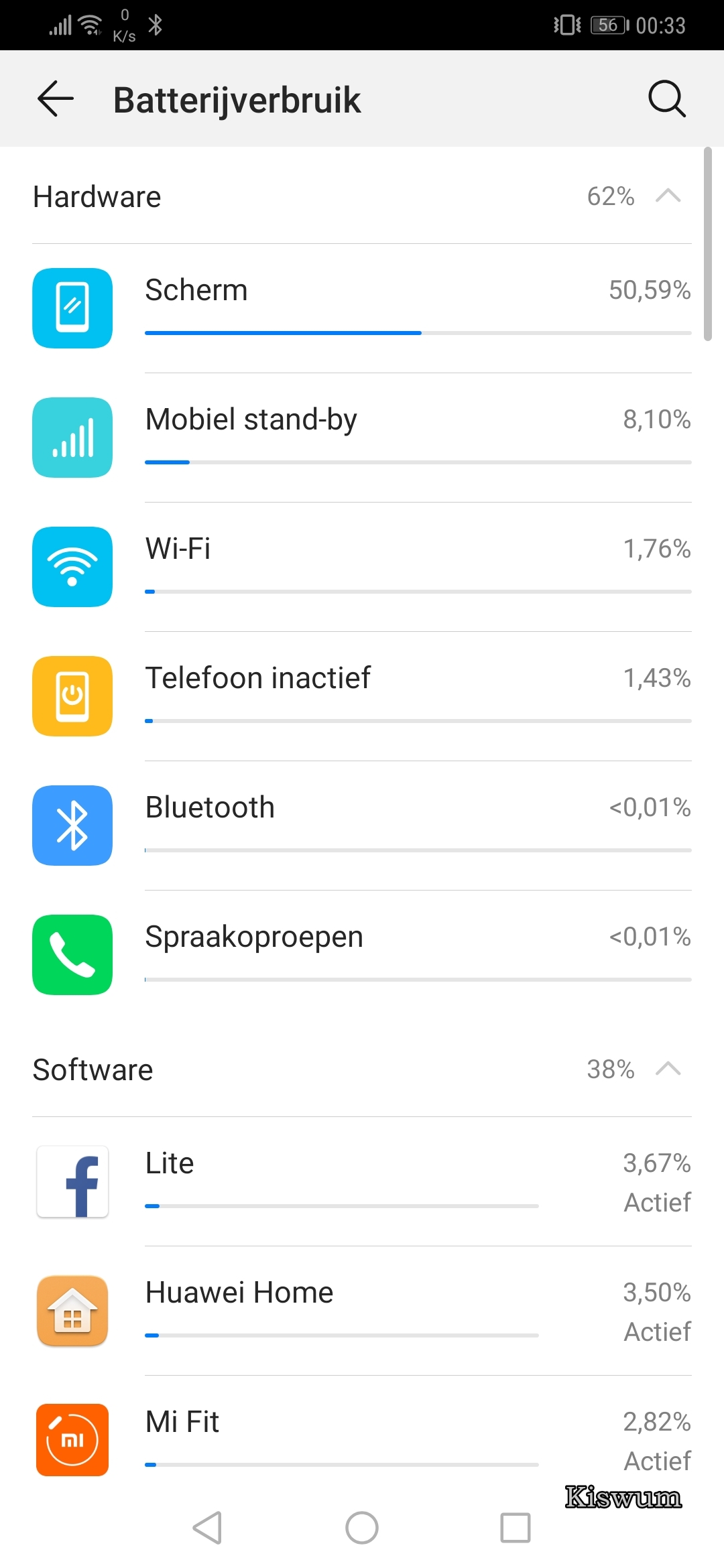Image resolution: width=724 pixels, height=1568 pixels.
Task: Open Telefoon inactief details
Action: 362,696
